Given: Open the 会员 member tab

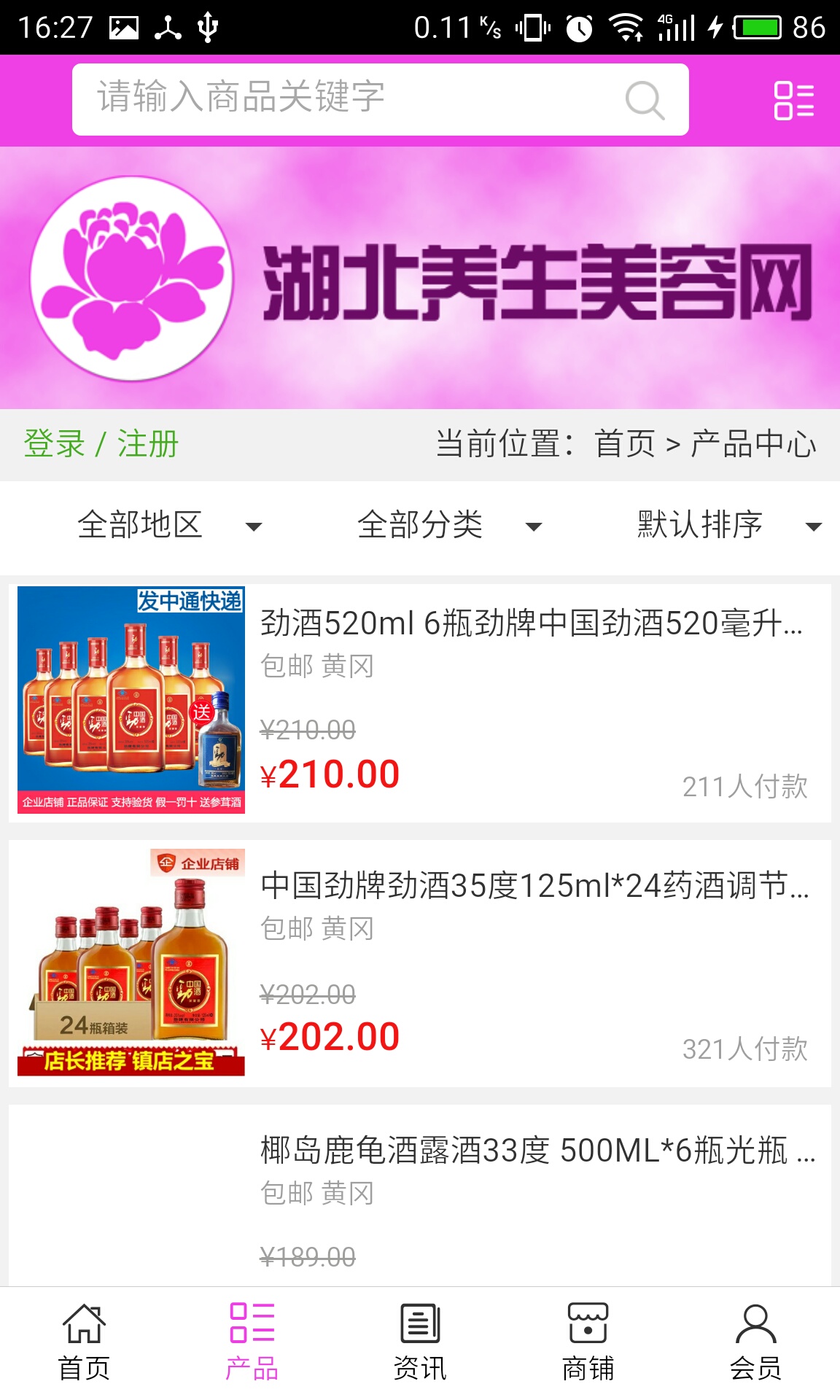Looking at the screenshot, I should coord(755,1342).
